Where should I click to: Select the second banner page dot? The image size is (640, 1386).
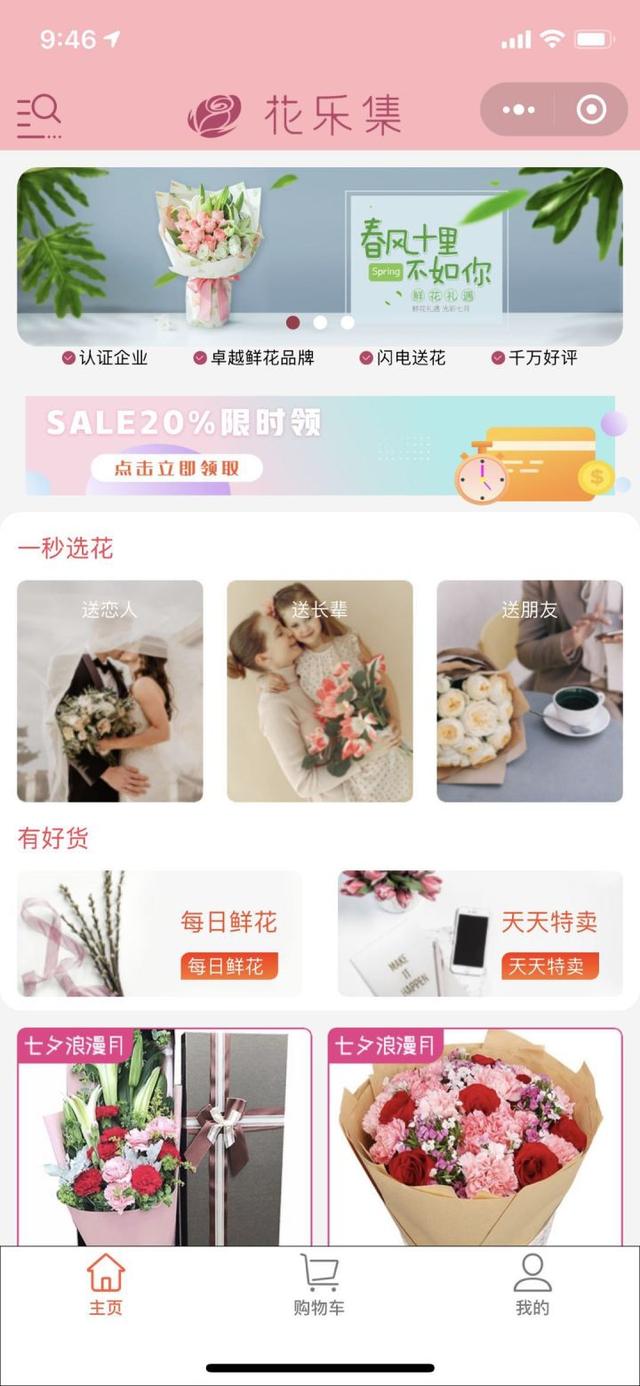(320, 322)
